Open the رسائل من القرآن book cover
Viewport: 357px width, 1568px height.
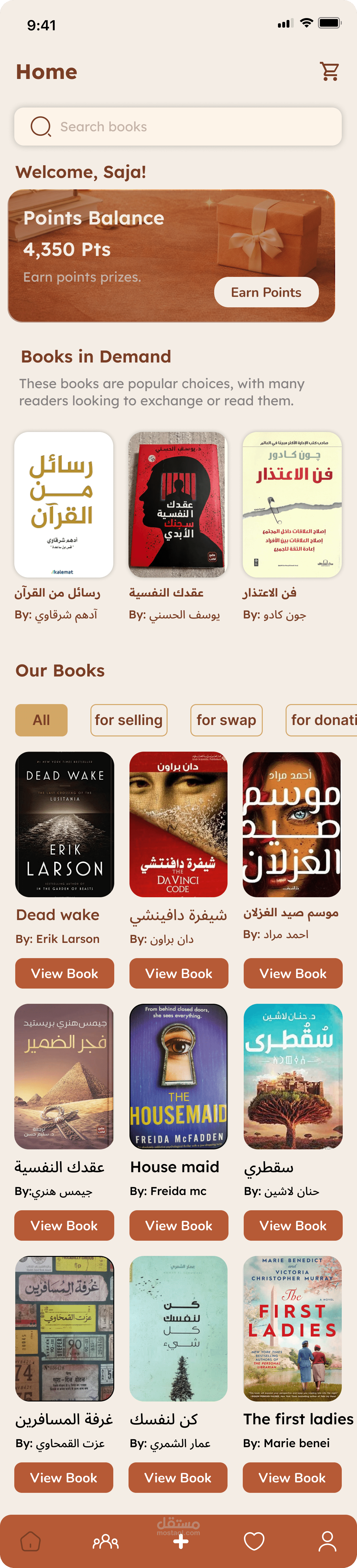click(64, 505)
